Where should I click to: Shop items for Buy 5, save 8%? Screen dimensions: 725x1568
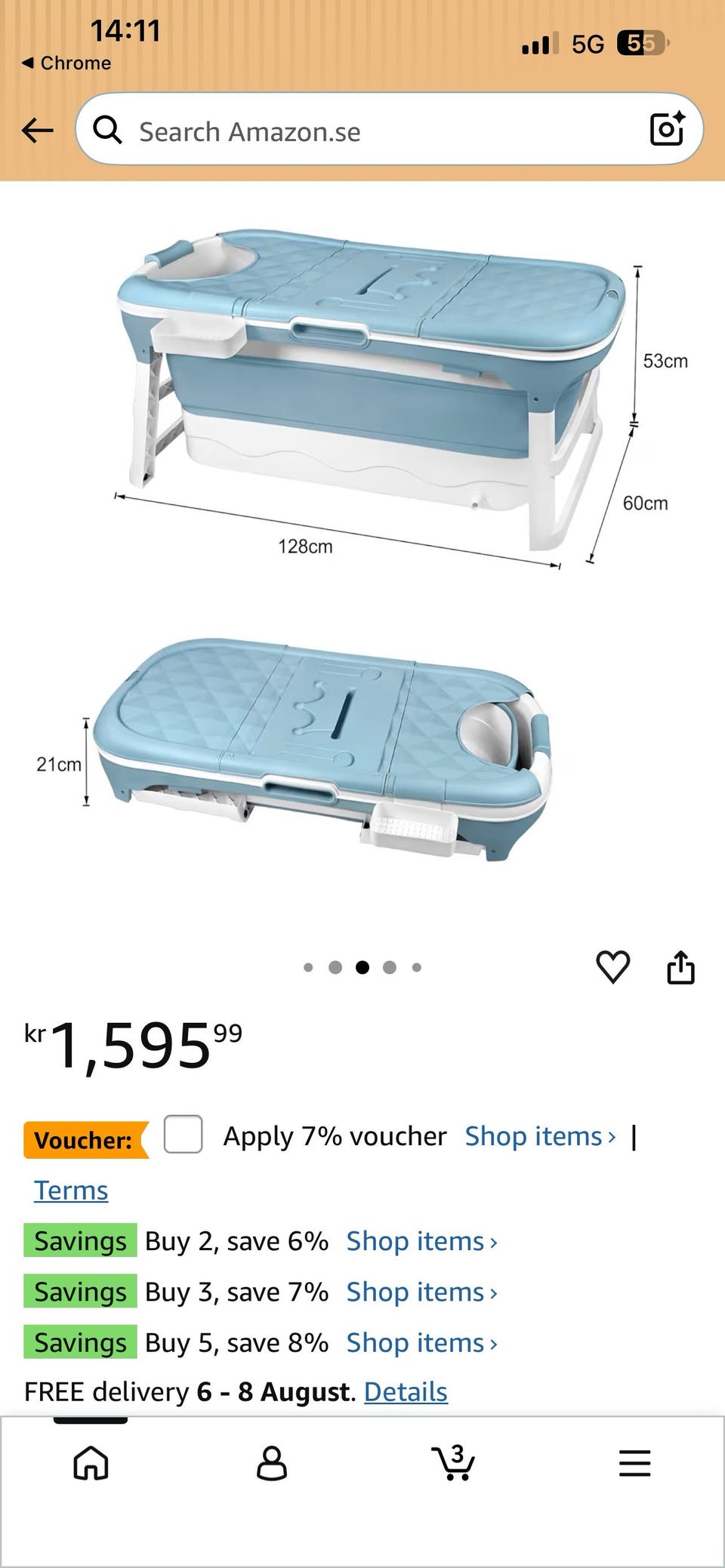[421, 1343]
